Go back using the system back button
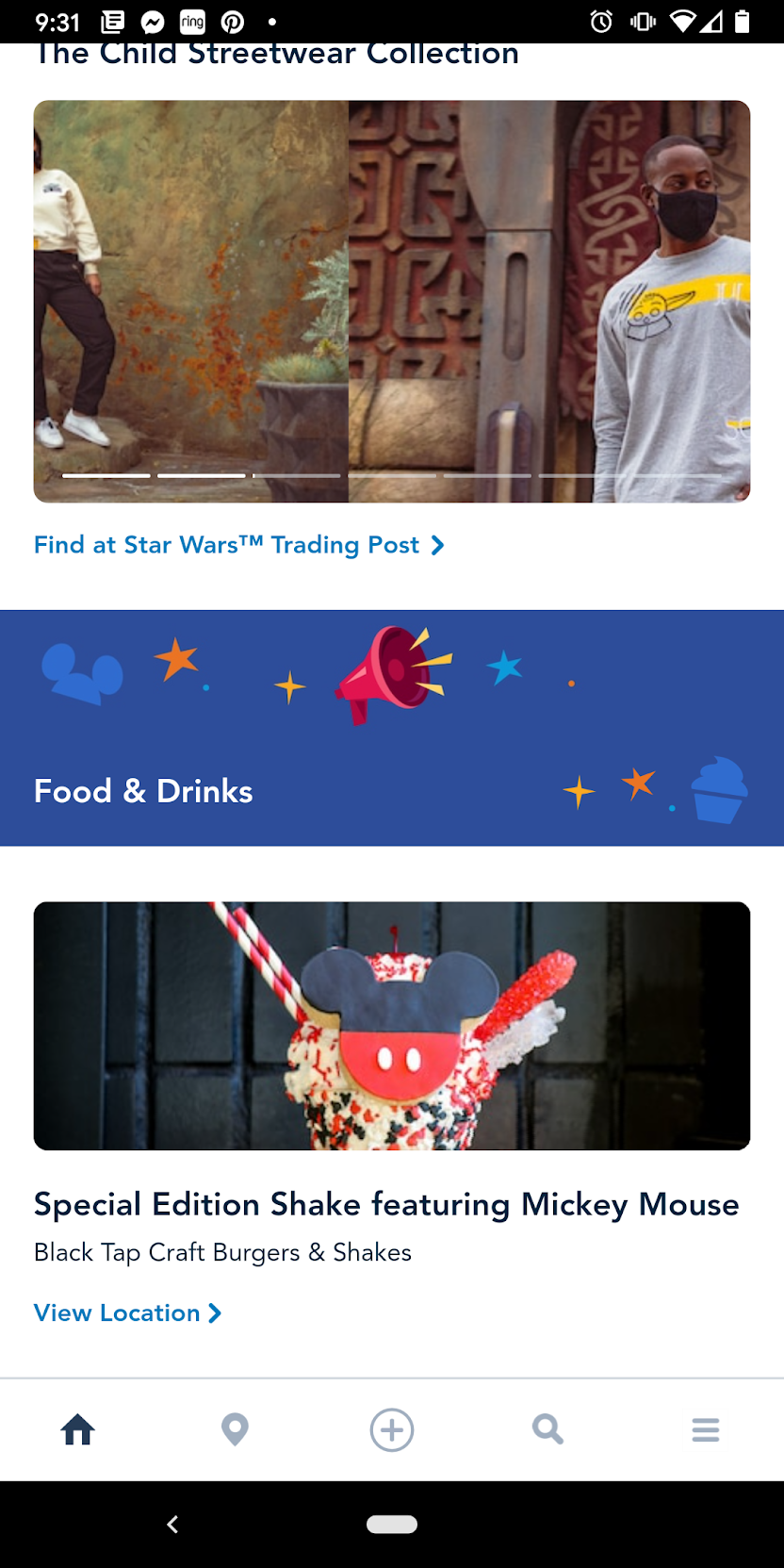This screenshot has height=1568, width=784. tap(172, 1524)
